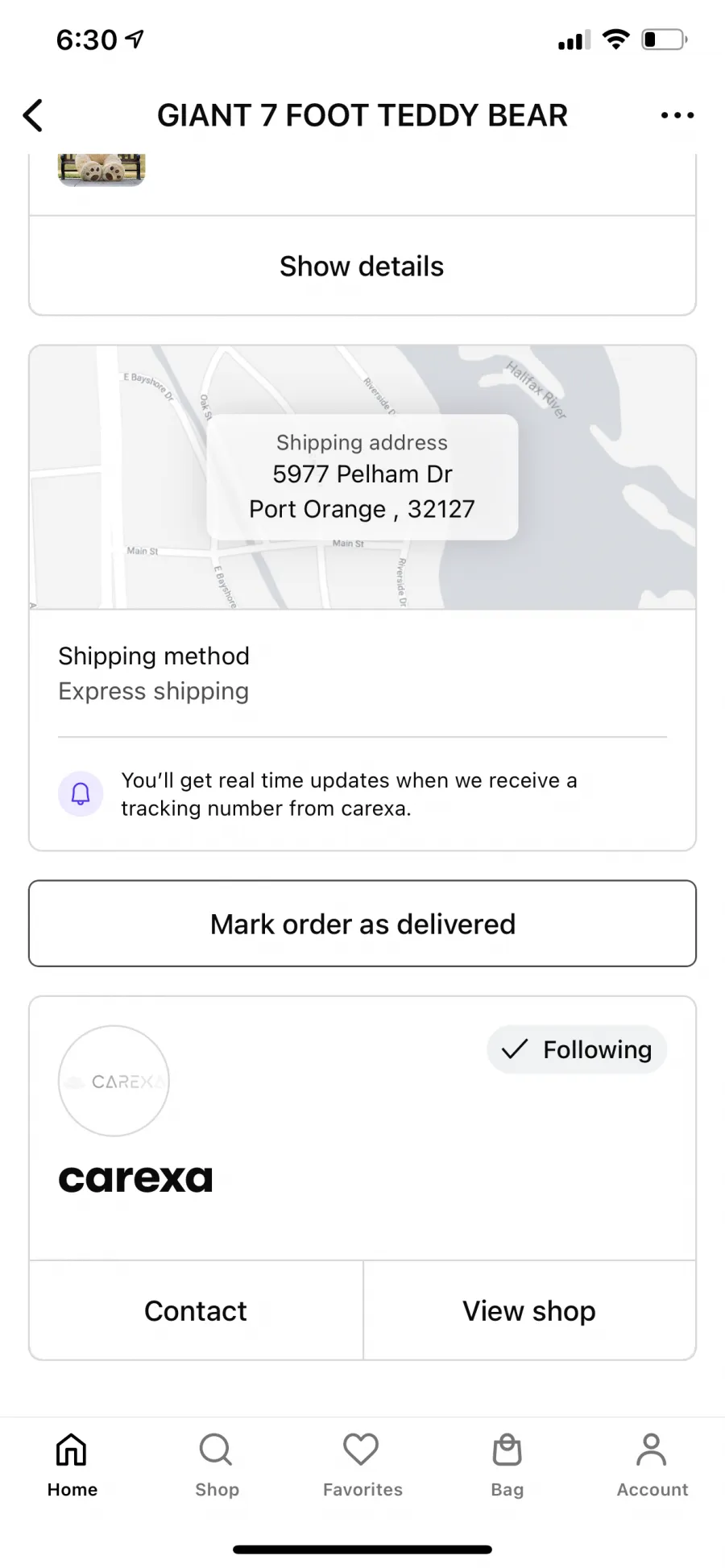Contact the carexa shop
This screenshot has width=725, height=1568.
tap(196, 1310)
